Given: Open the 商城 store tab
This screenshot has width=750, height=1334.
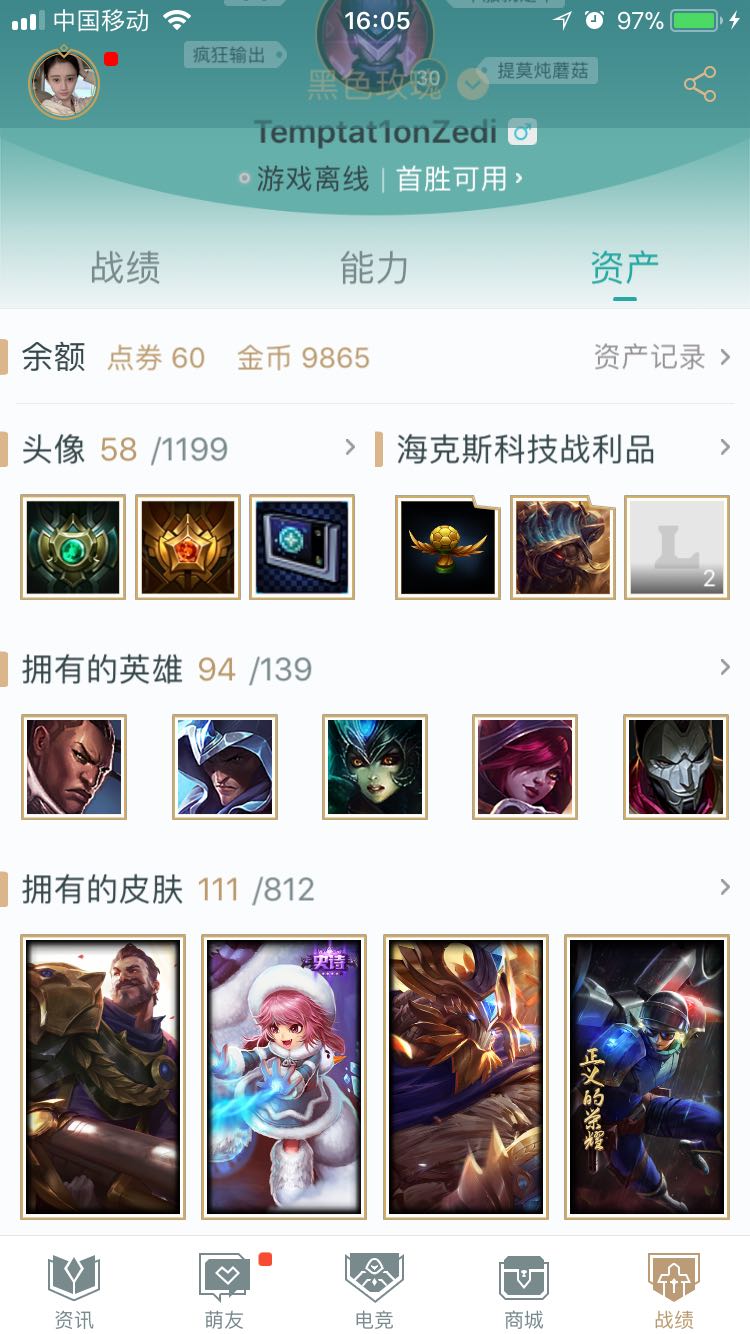Looking at the screenshot, I should 524,1291.
